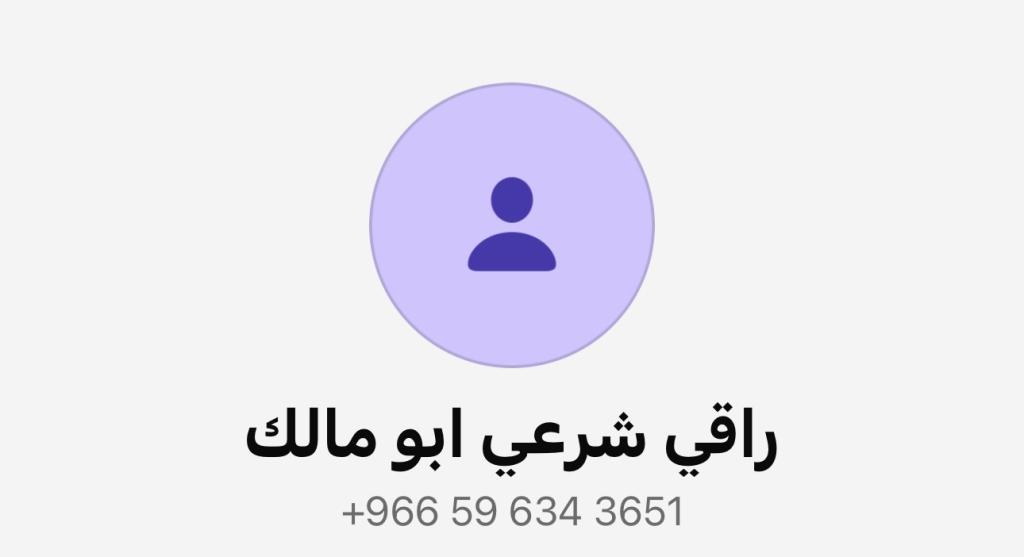Image resolution: width=1024 pixels, height=557 pixels.
Task: Open the contact's profile photo placeholder
Action: pos(511,225)
